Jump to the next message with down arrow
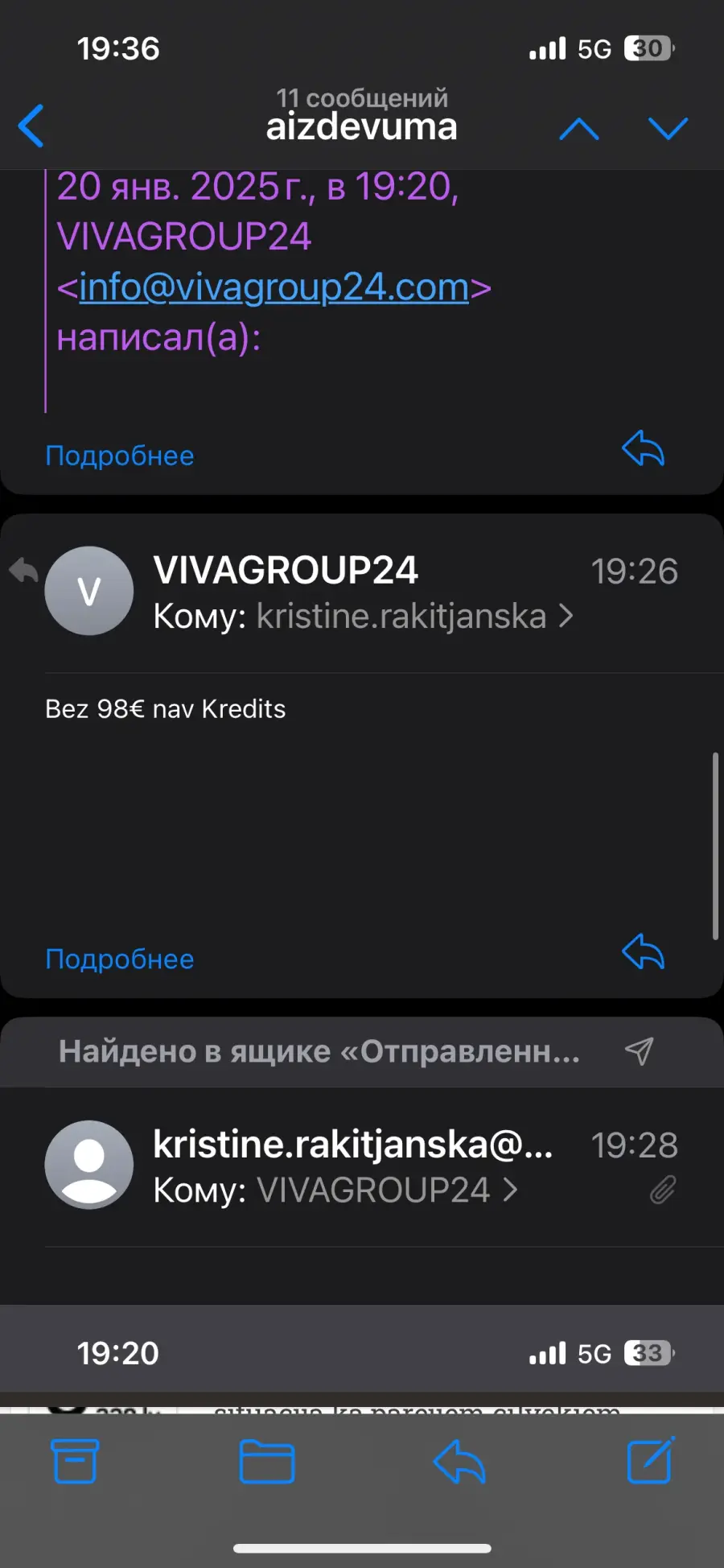724x1568 pixels. (668, 128)
